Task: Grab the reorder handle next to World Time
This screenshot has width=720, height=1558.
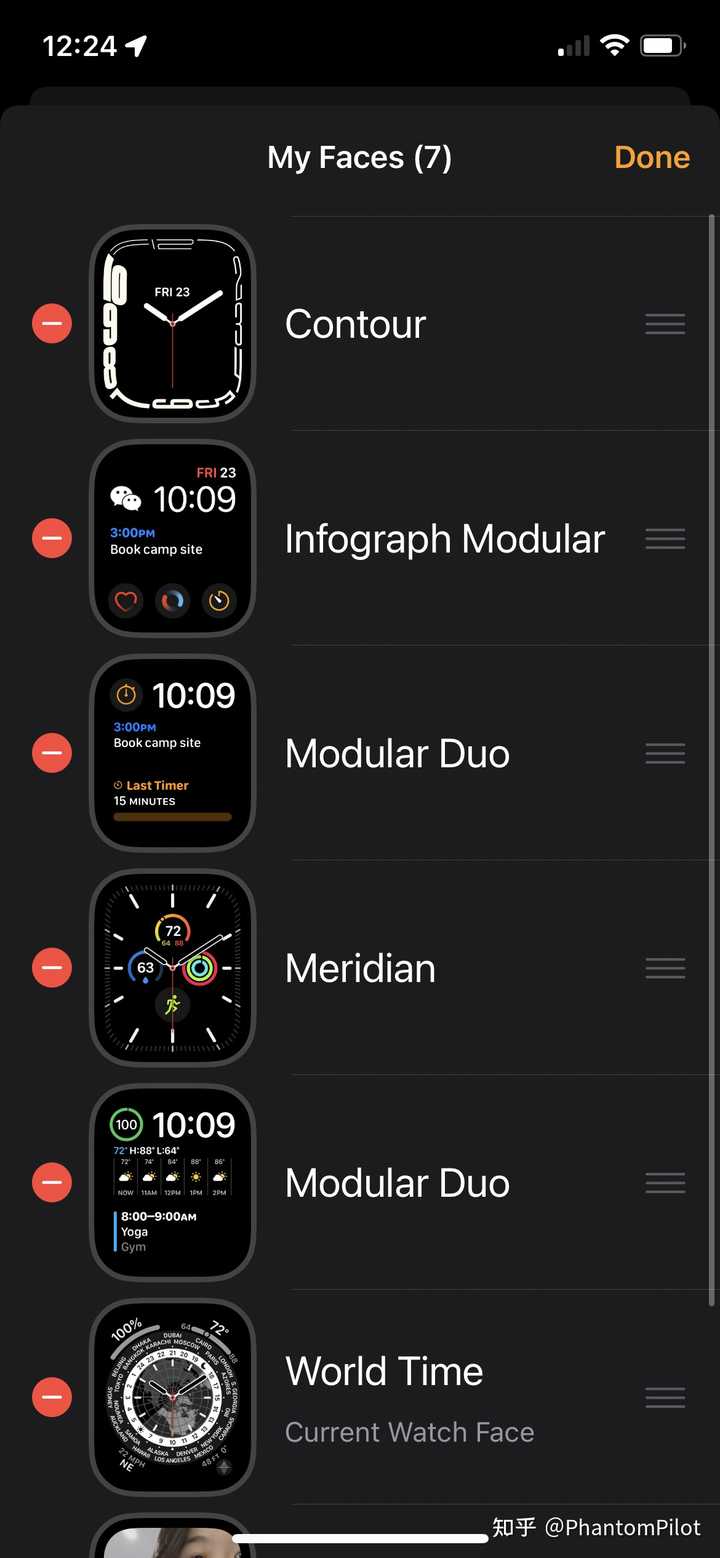Action: pyautogui.click(x=665, y=1396)
